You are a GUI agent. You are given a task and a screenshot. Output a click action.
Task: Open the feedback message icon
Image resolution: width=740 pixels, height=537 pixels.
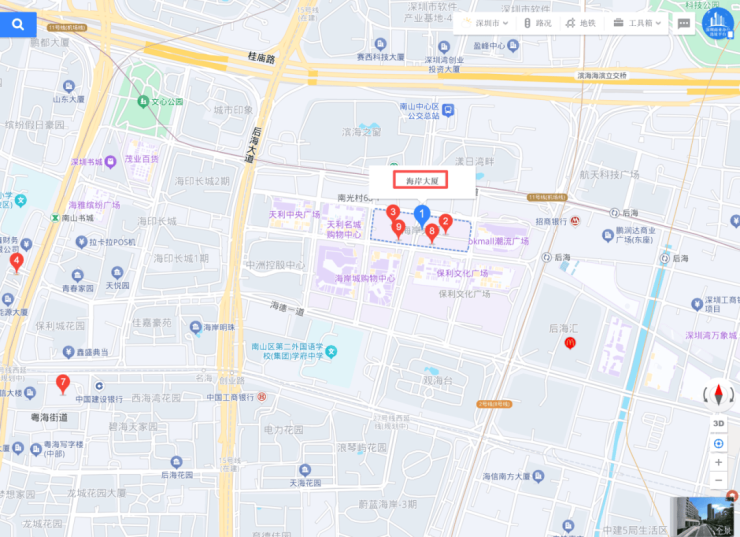pos(684,23)
